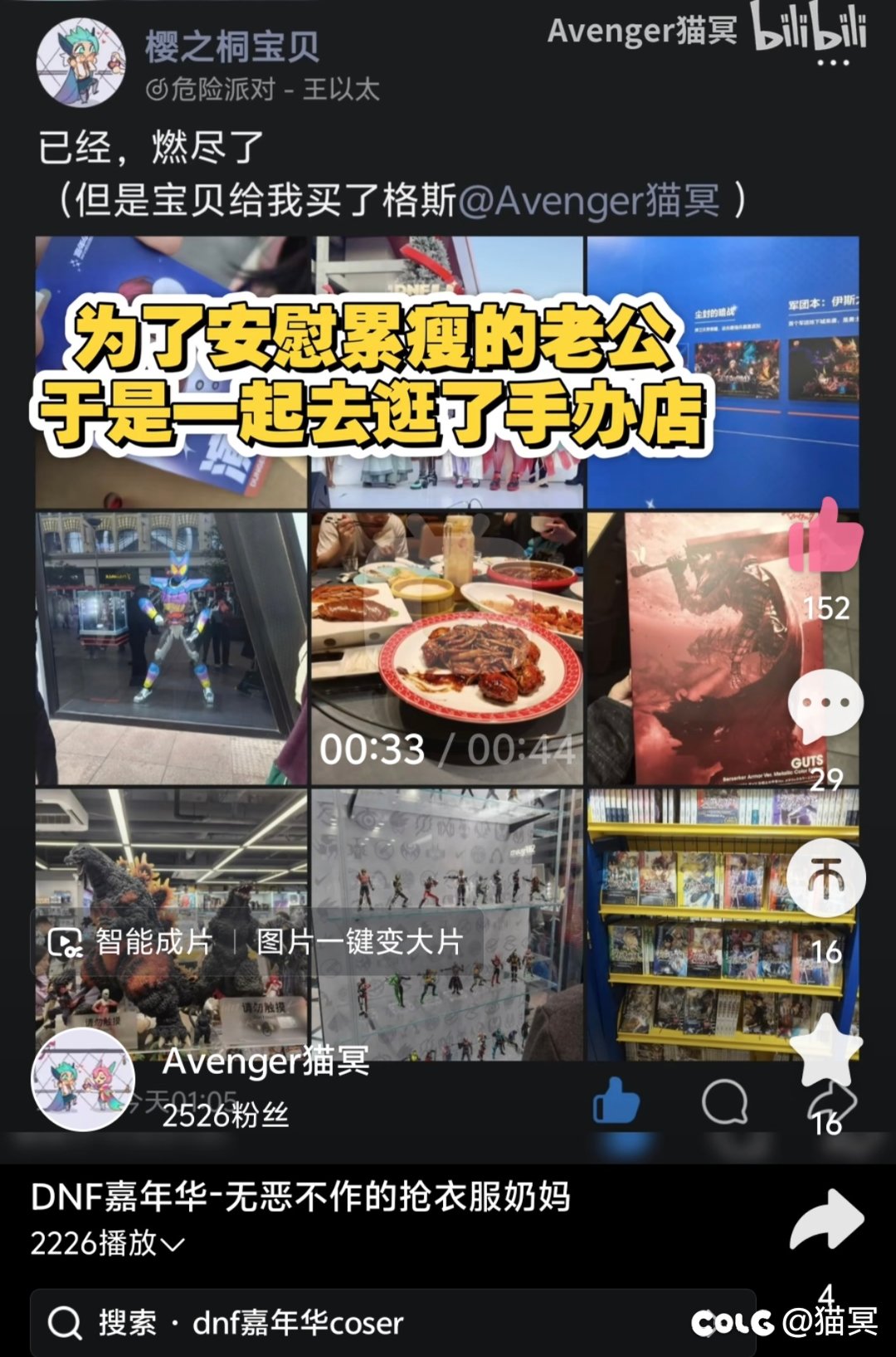The height and width of the screenshot is (1357, 896).
Task: Give a coin to this video
Action: (825, 878)
